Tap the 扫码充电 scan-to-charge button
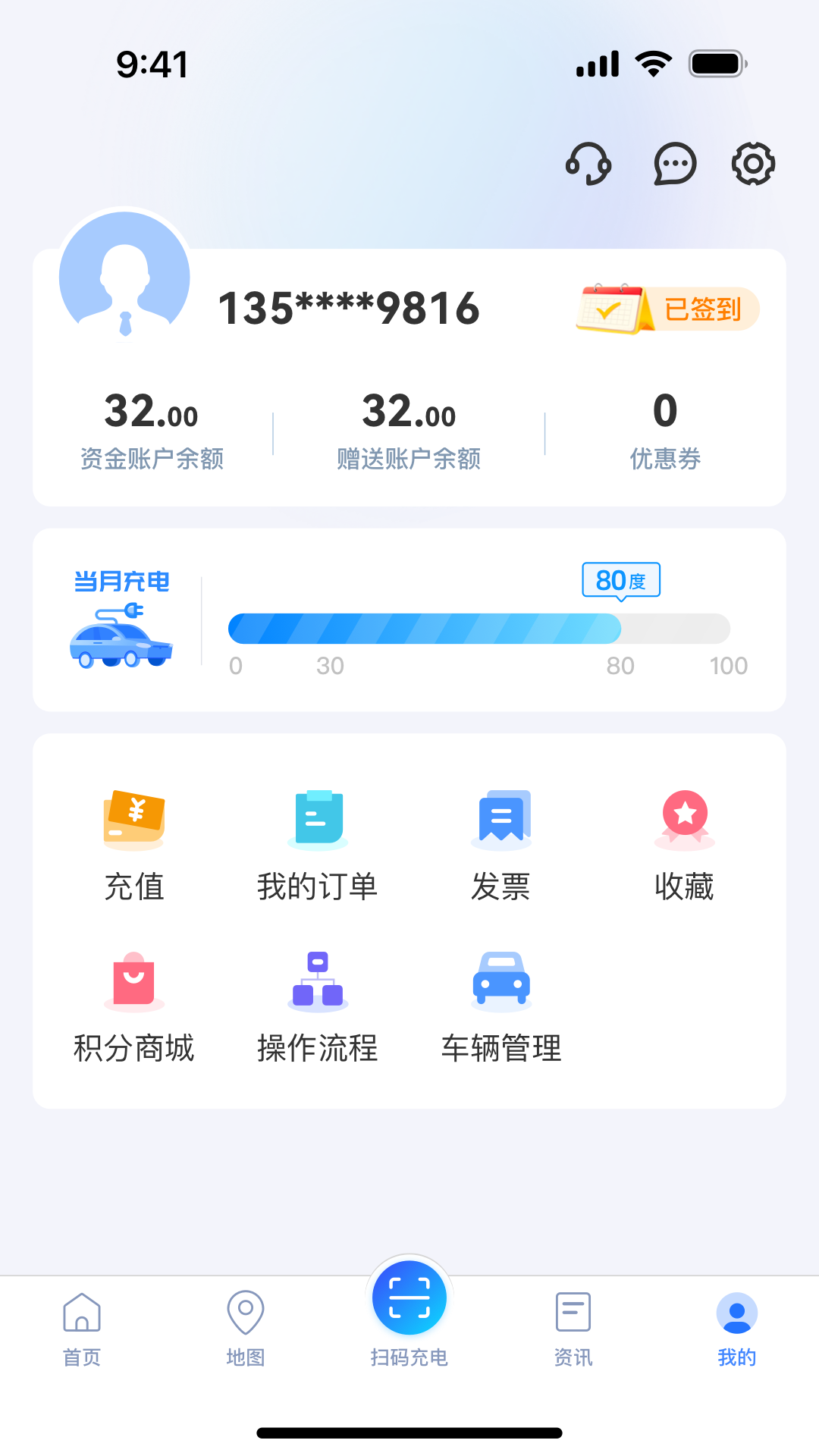The image size is (819, 1456). (x=409, y=1298)
